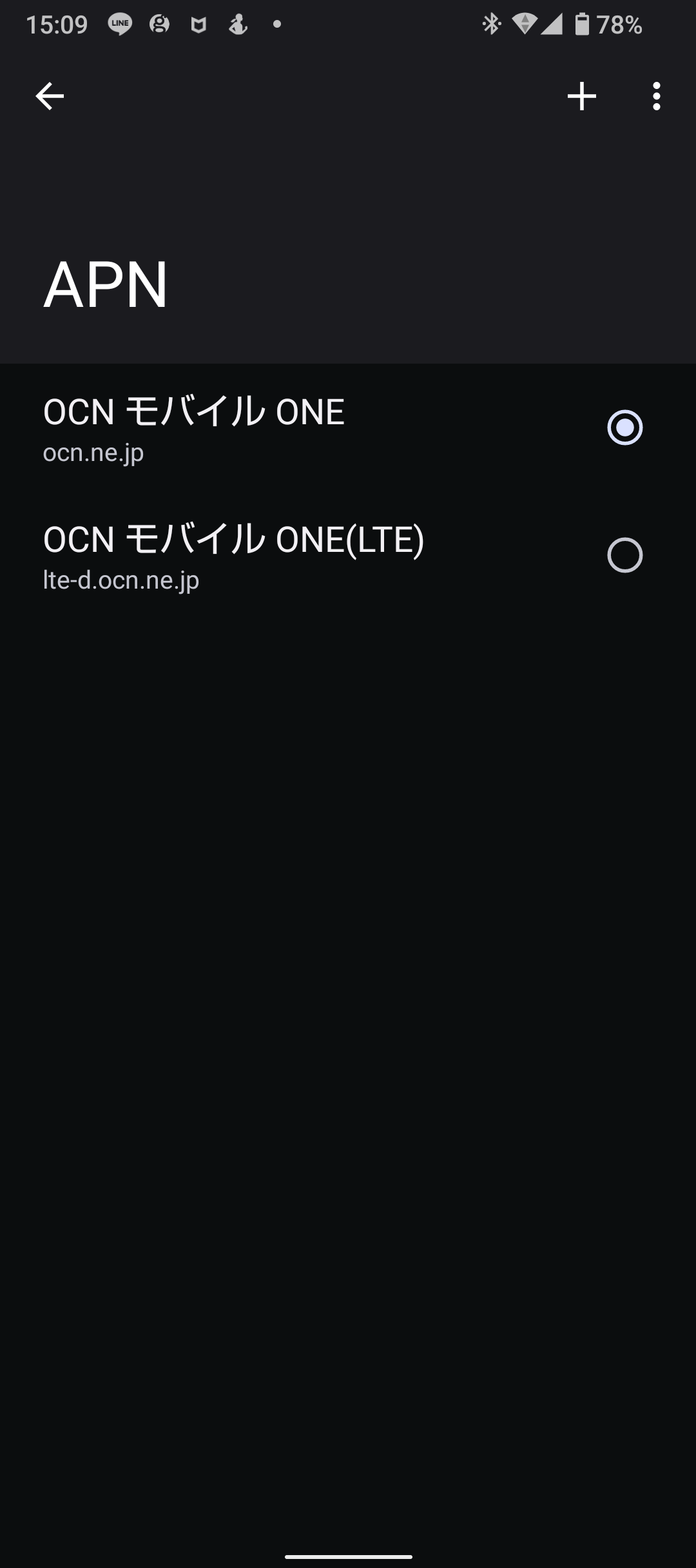Add a new APN with plus icon
Screen dimensions: 696x1568
point(581,97)
